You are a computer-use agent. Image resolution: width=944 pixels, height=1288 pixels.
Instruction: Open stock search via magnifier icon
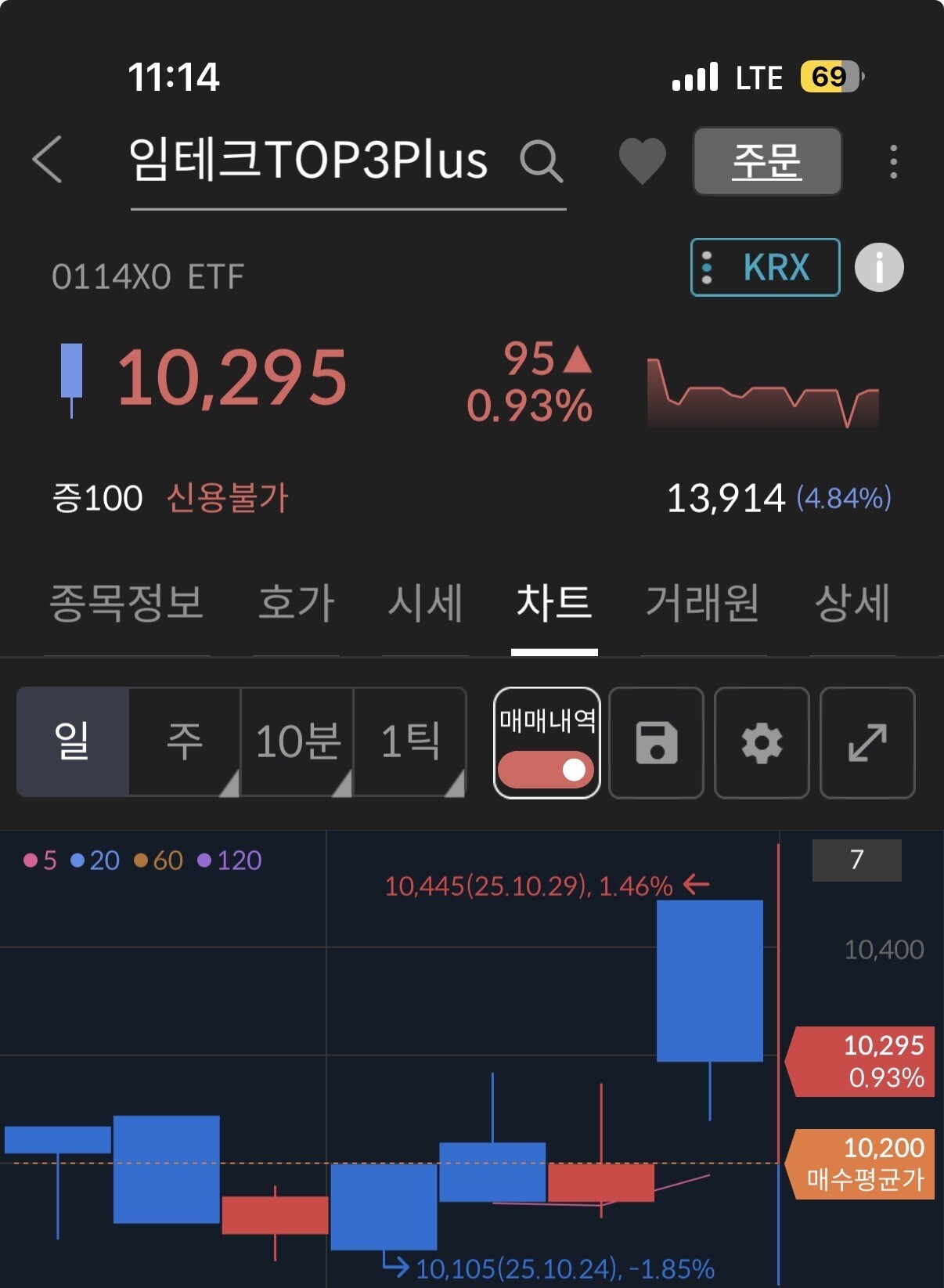click(x=541, y=161)
